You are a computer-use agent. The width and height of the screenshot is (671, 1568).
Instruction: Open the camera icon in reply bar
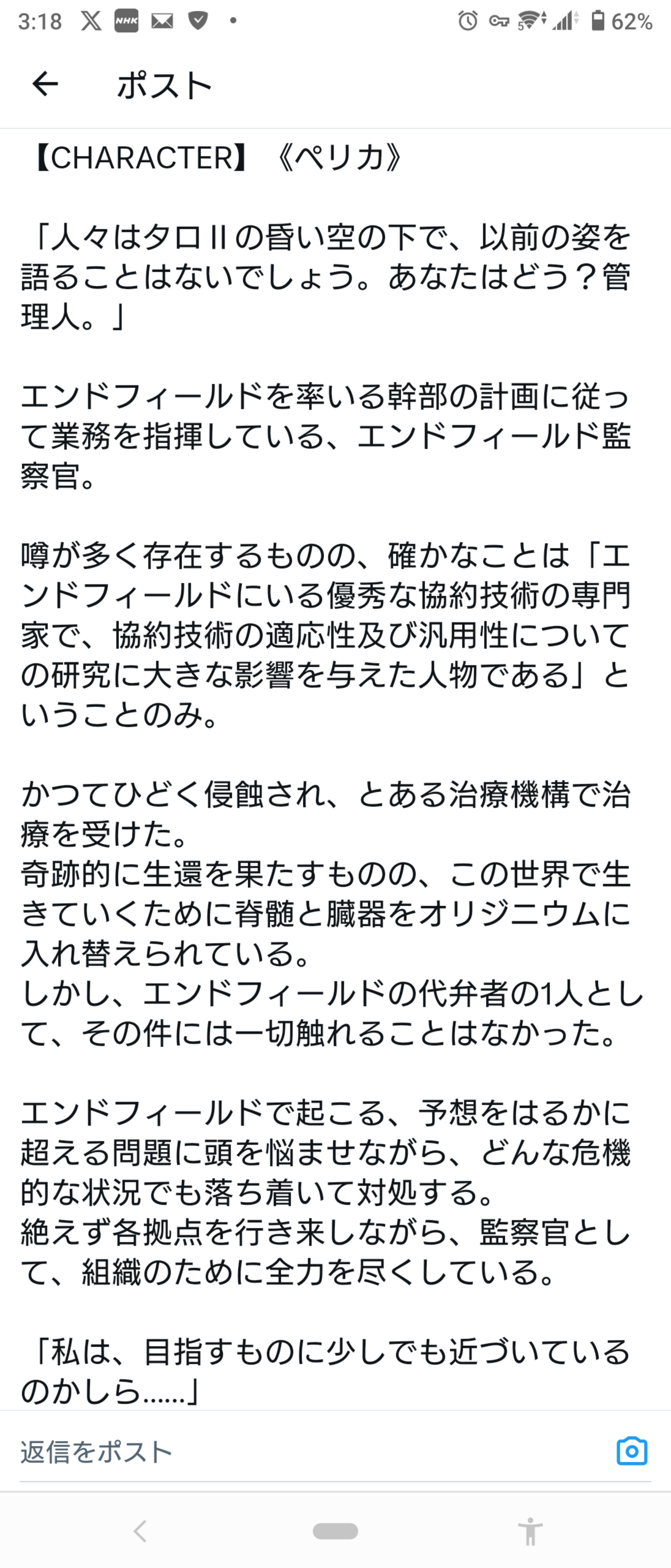coord(631,1451)
